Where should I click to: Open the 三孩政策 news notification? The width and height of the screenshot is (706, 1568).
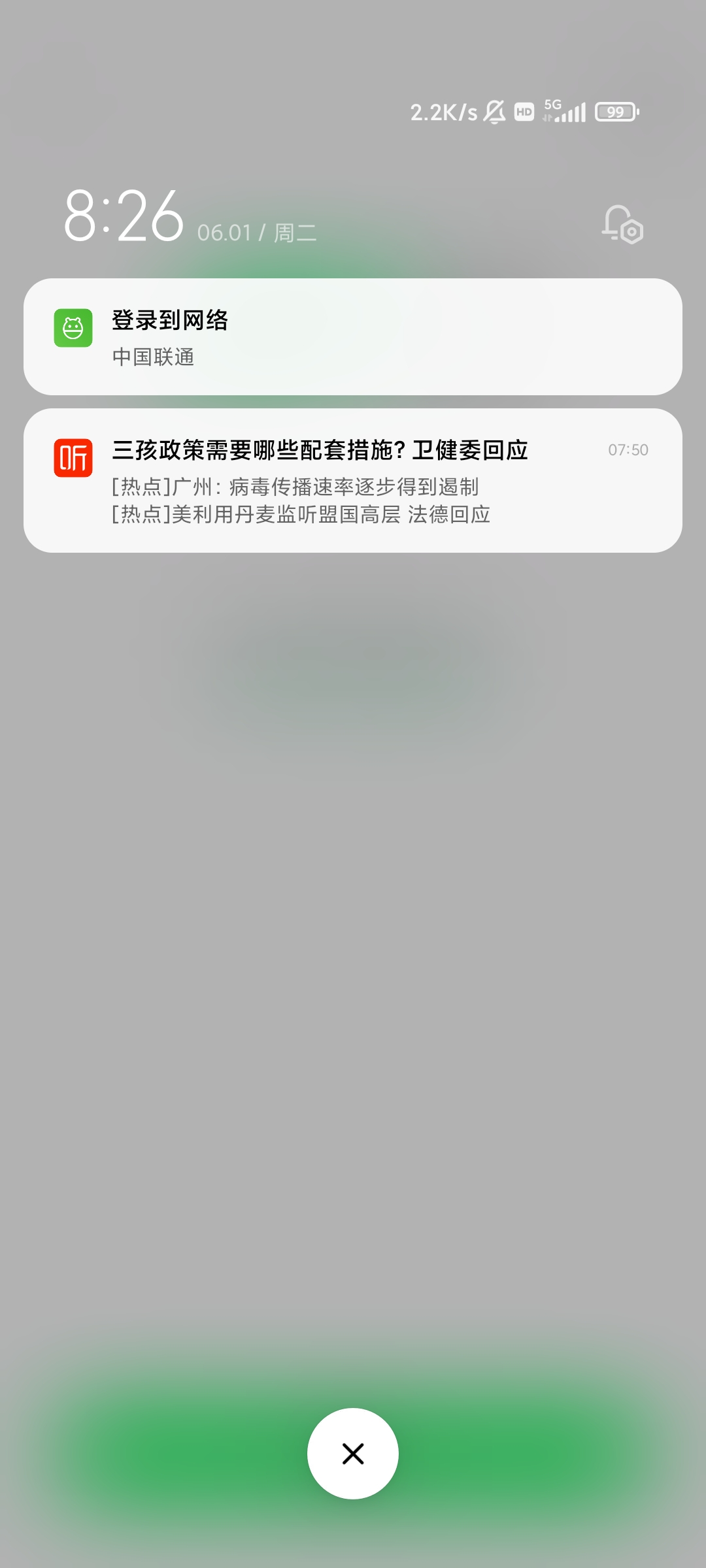coord(353,481)
